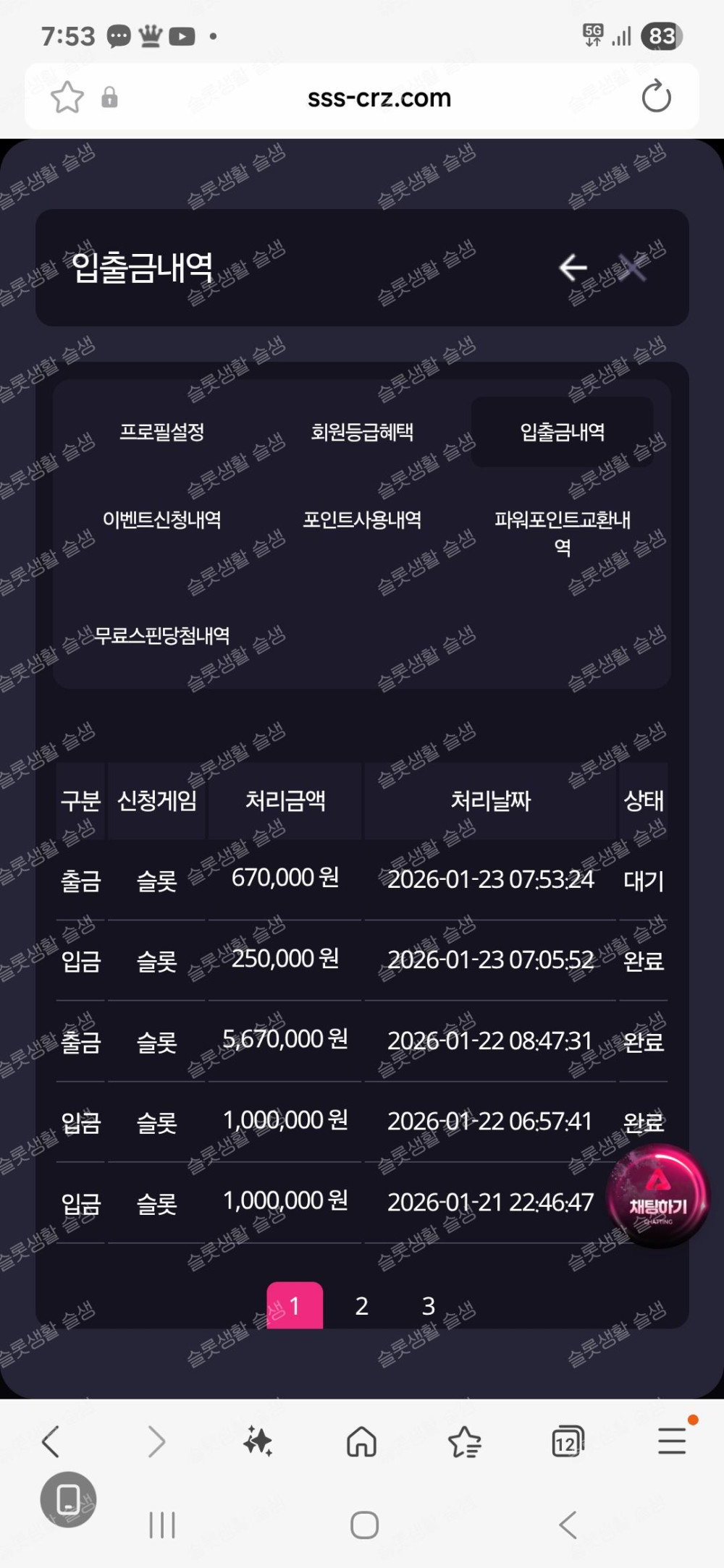This screenshot has width=724, height=1568.
Task: Close the 입출금내역 panel with X
Action: pos(633,268)
